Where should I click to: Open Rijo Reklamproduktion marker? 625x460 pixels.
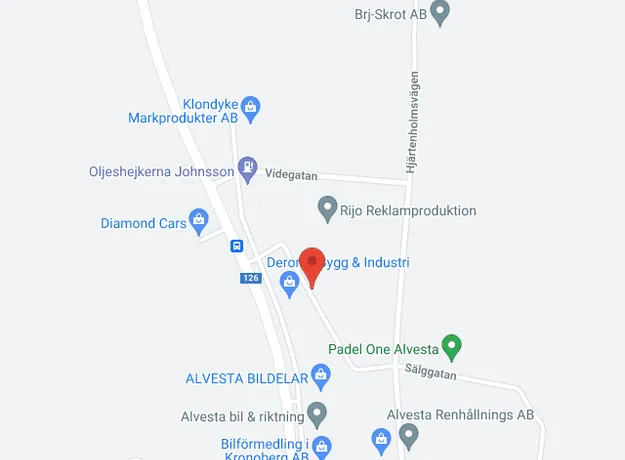click(x=326, y=210)
